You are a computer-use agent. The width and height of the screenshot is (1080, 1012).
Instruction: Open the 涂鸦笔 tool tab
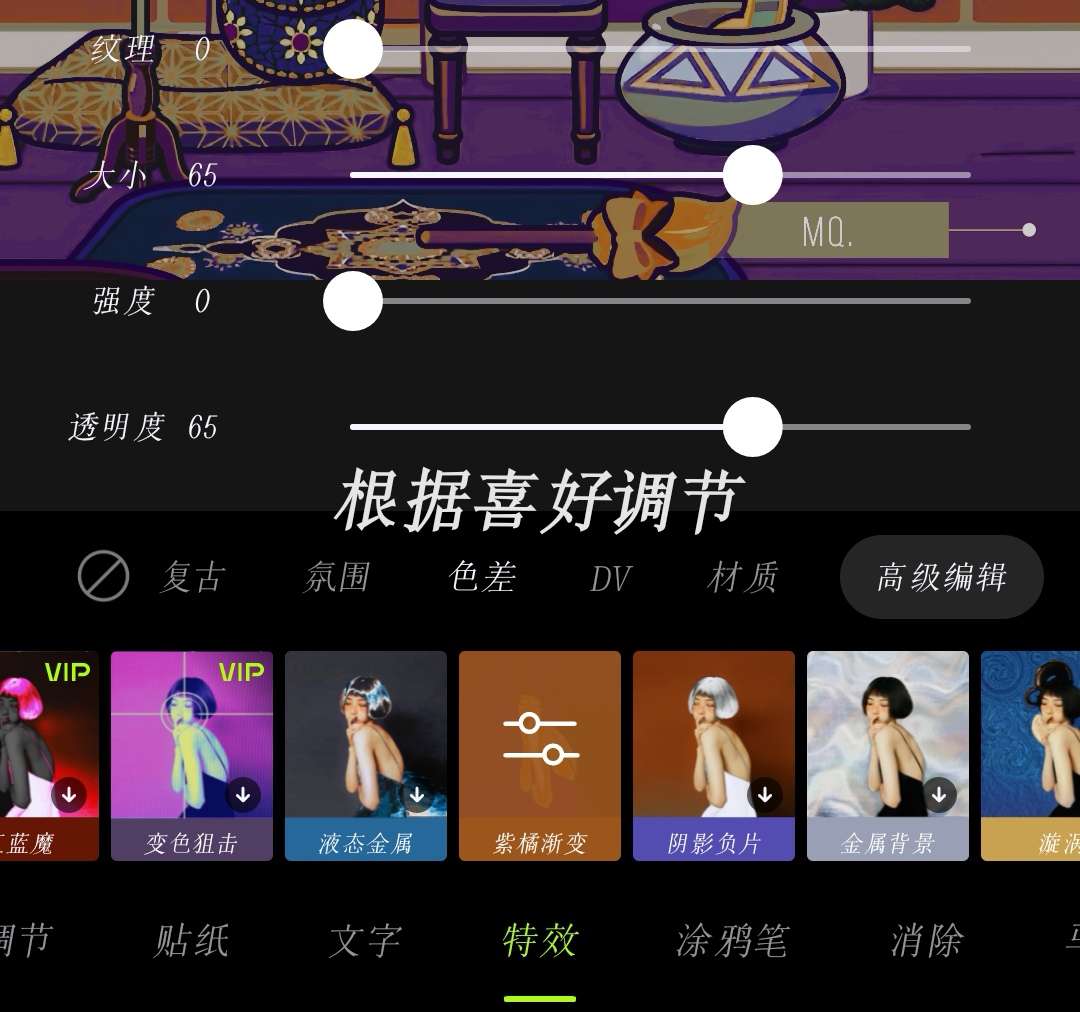pyautogui.click(x=732, y=940)
